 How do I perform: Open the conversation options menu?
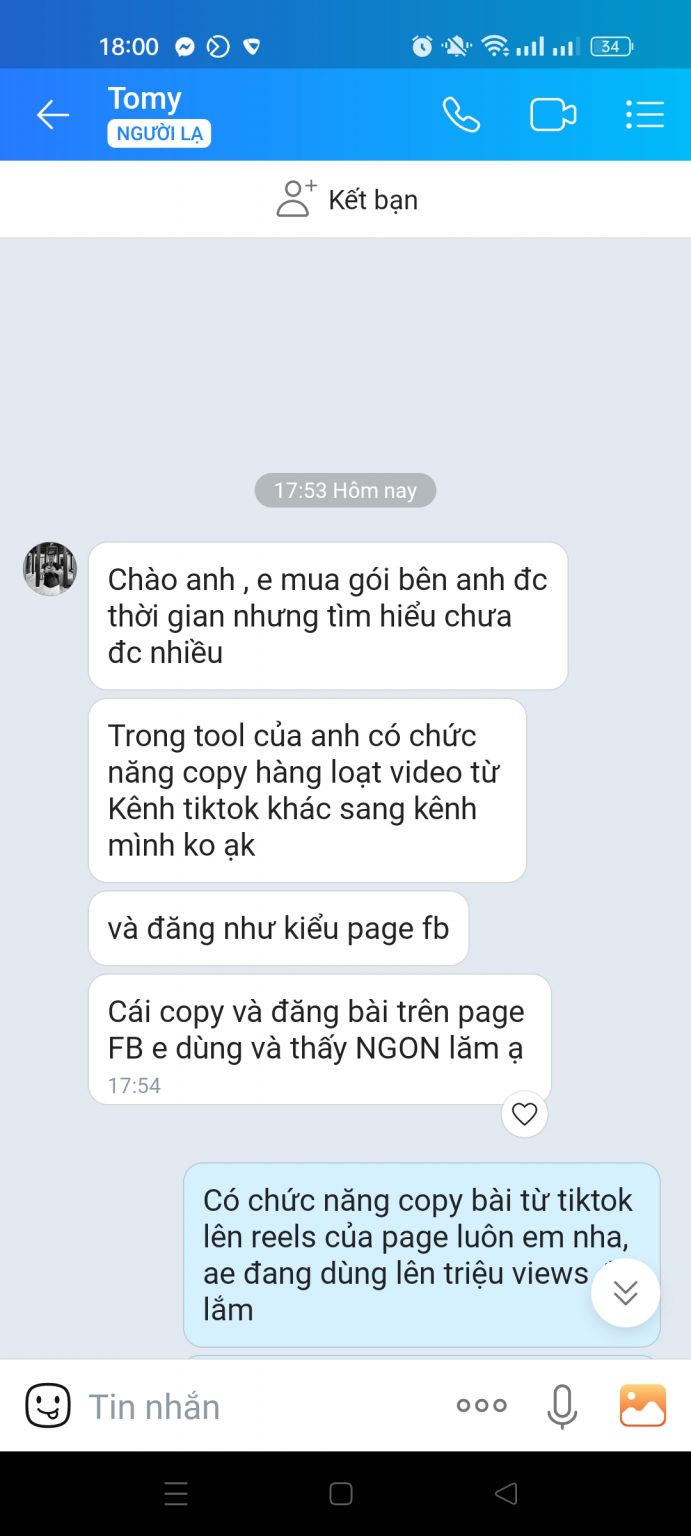[644, 115]
